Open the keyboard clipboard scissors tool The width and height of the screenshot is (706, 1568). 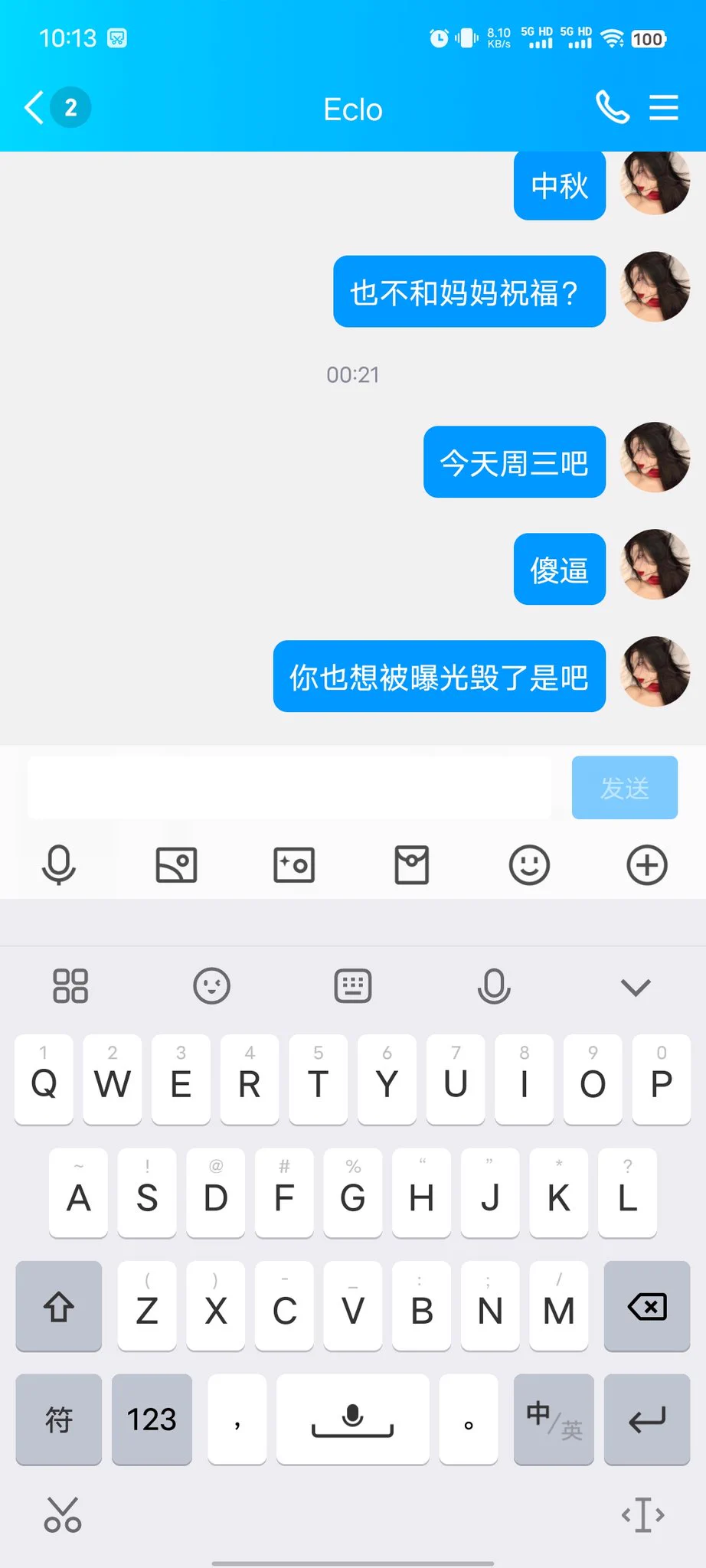tap(63, 1514)
